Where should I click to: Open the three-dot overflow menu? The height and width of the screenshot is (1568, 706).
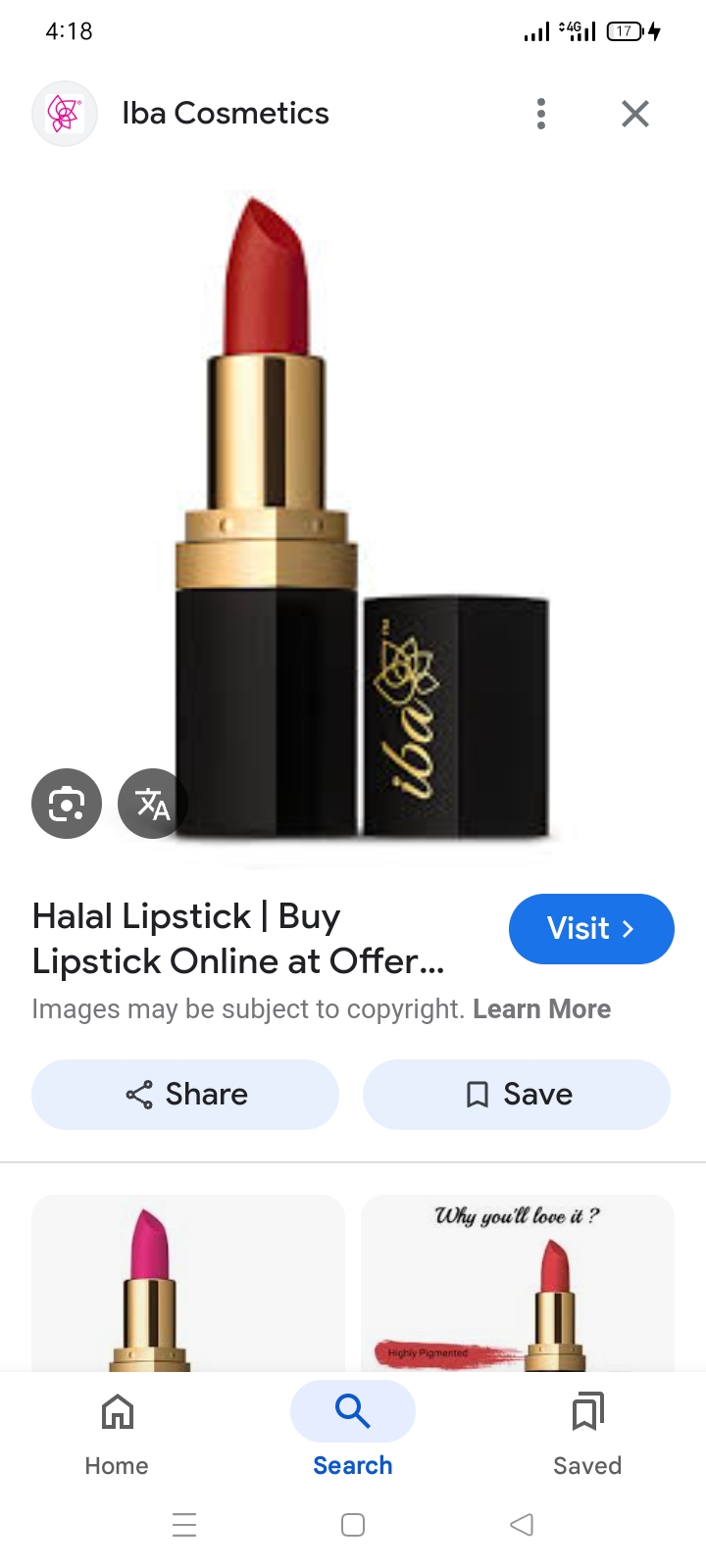[x=540, y=114]
